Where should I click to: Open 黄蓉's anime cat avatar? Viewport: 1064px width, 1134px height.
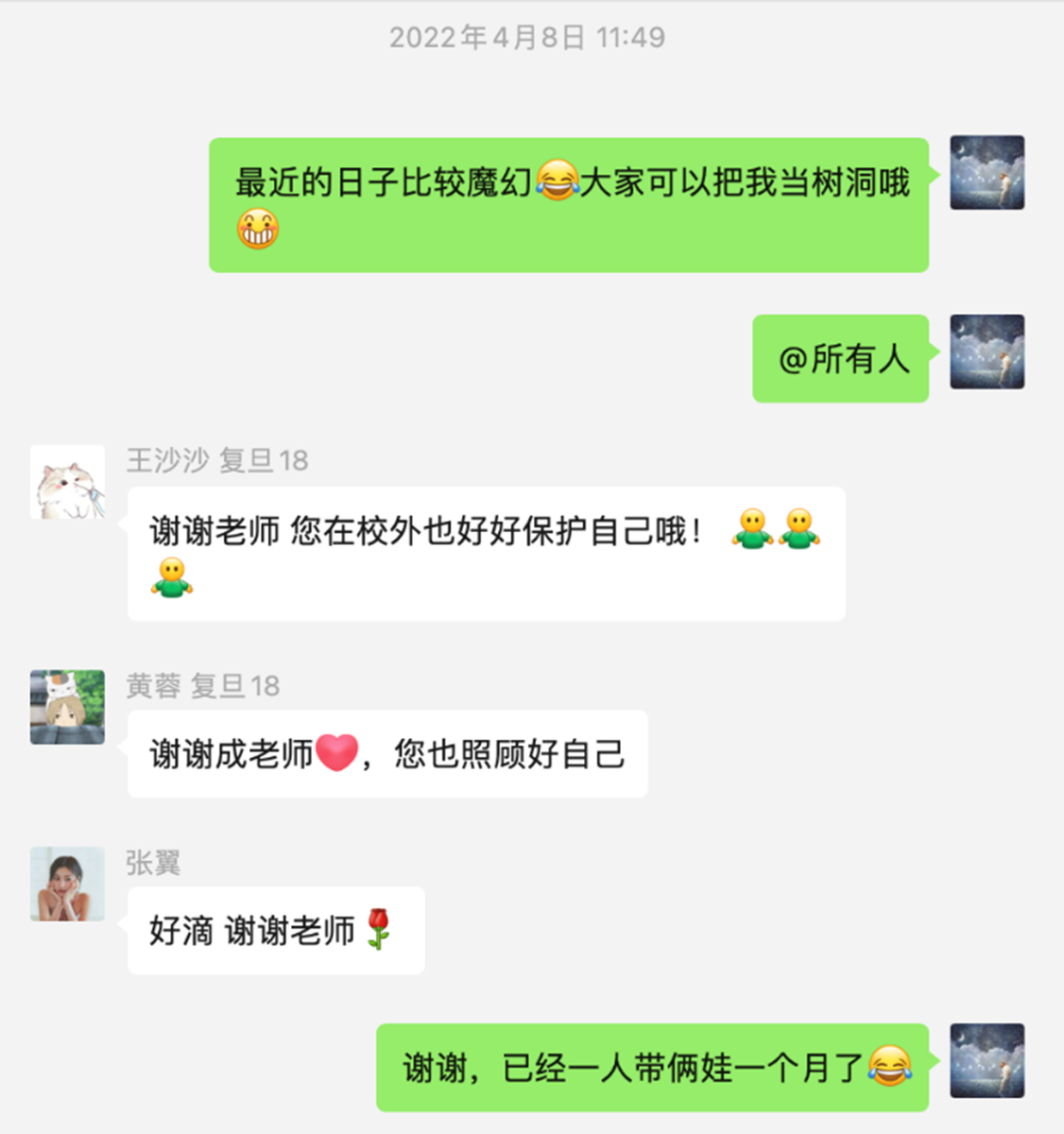coord(66,707)
